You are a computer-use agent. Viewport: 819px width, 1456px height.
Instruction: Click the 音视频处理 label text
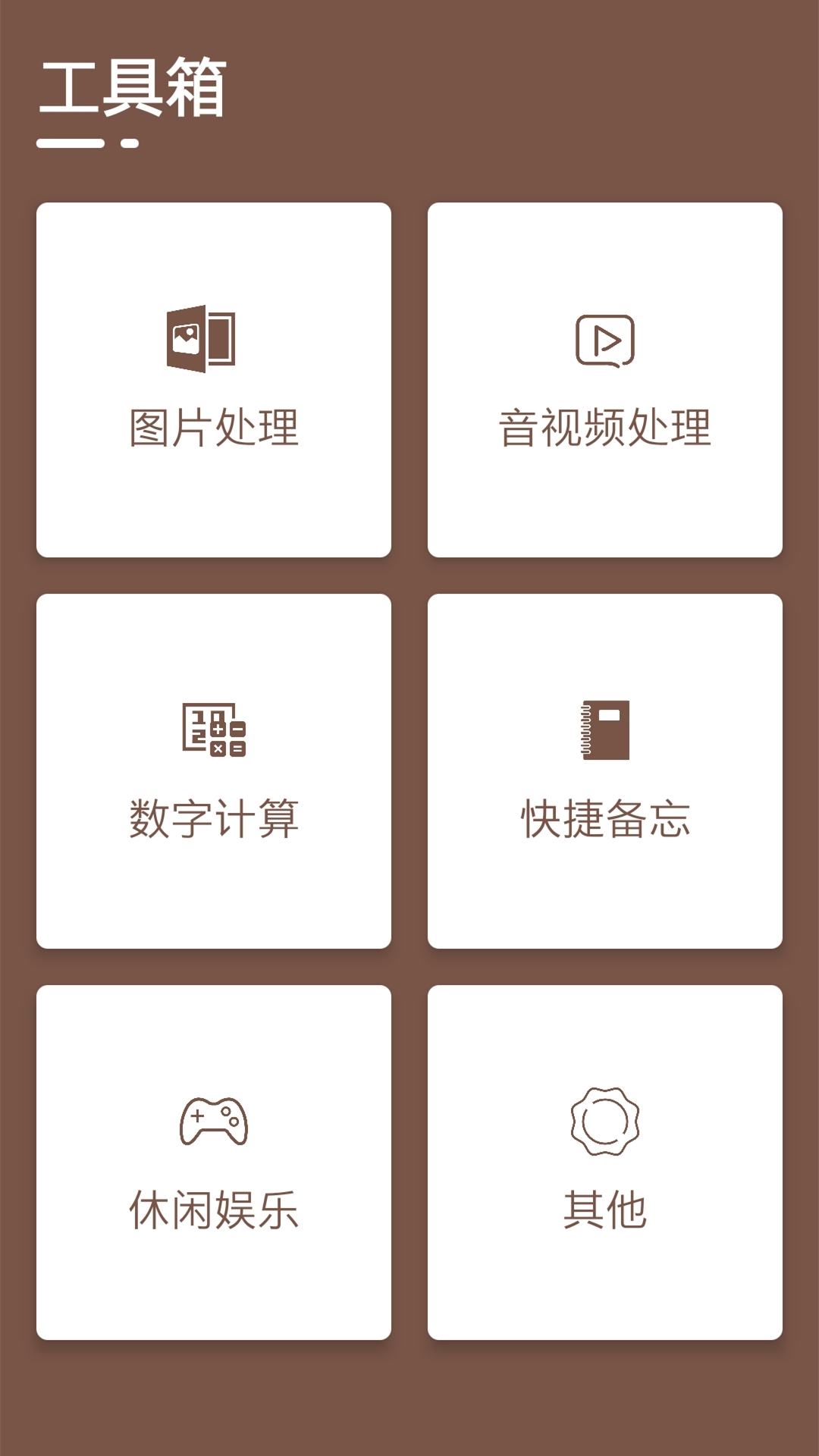point(604,425)
